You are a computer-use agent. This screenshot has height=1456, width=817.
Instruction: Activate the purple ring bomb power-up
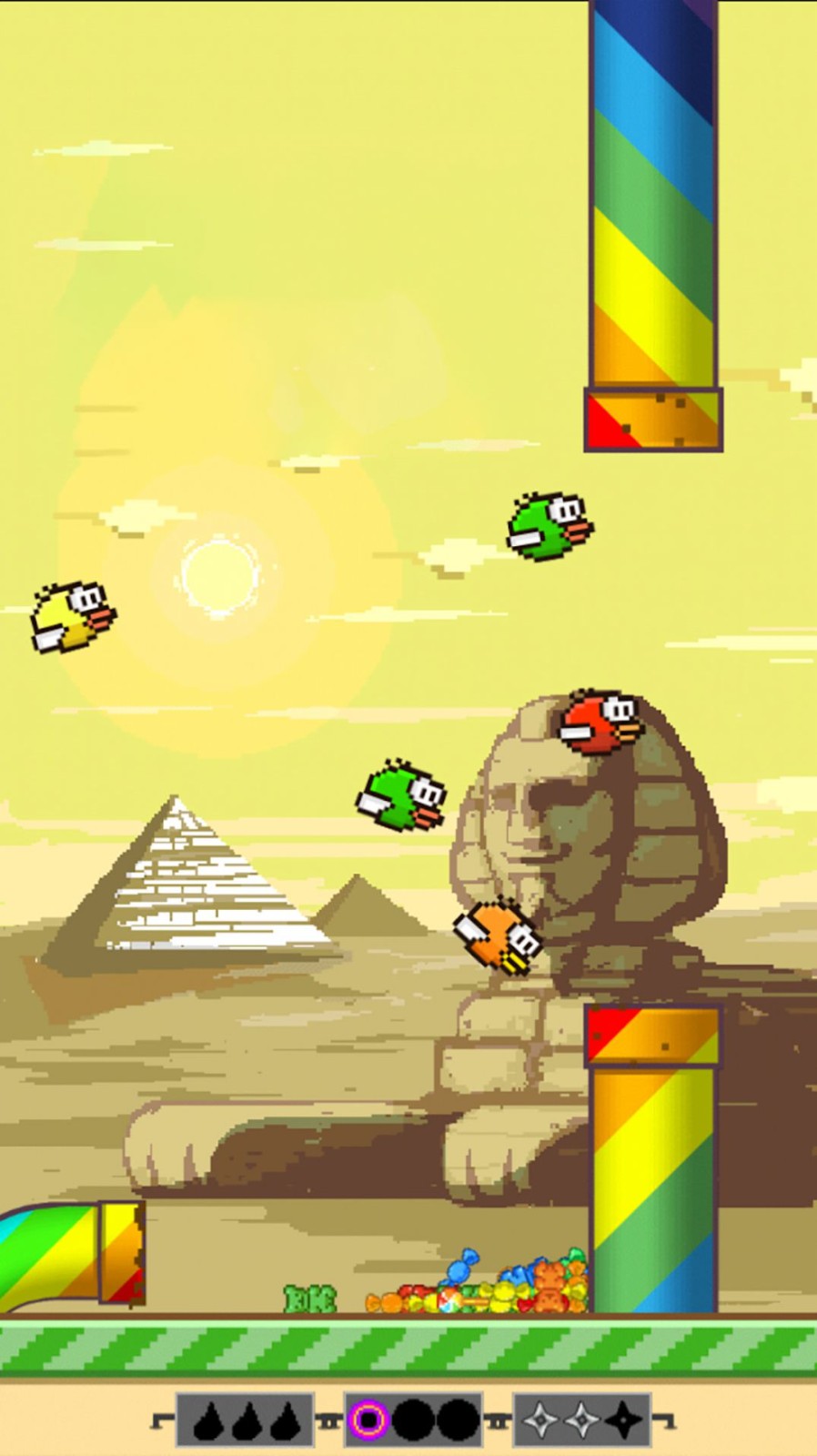[368, 1420]
